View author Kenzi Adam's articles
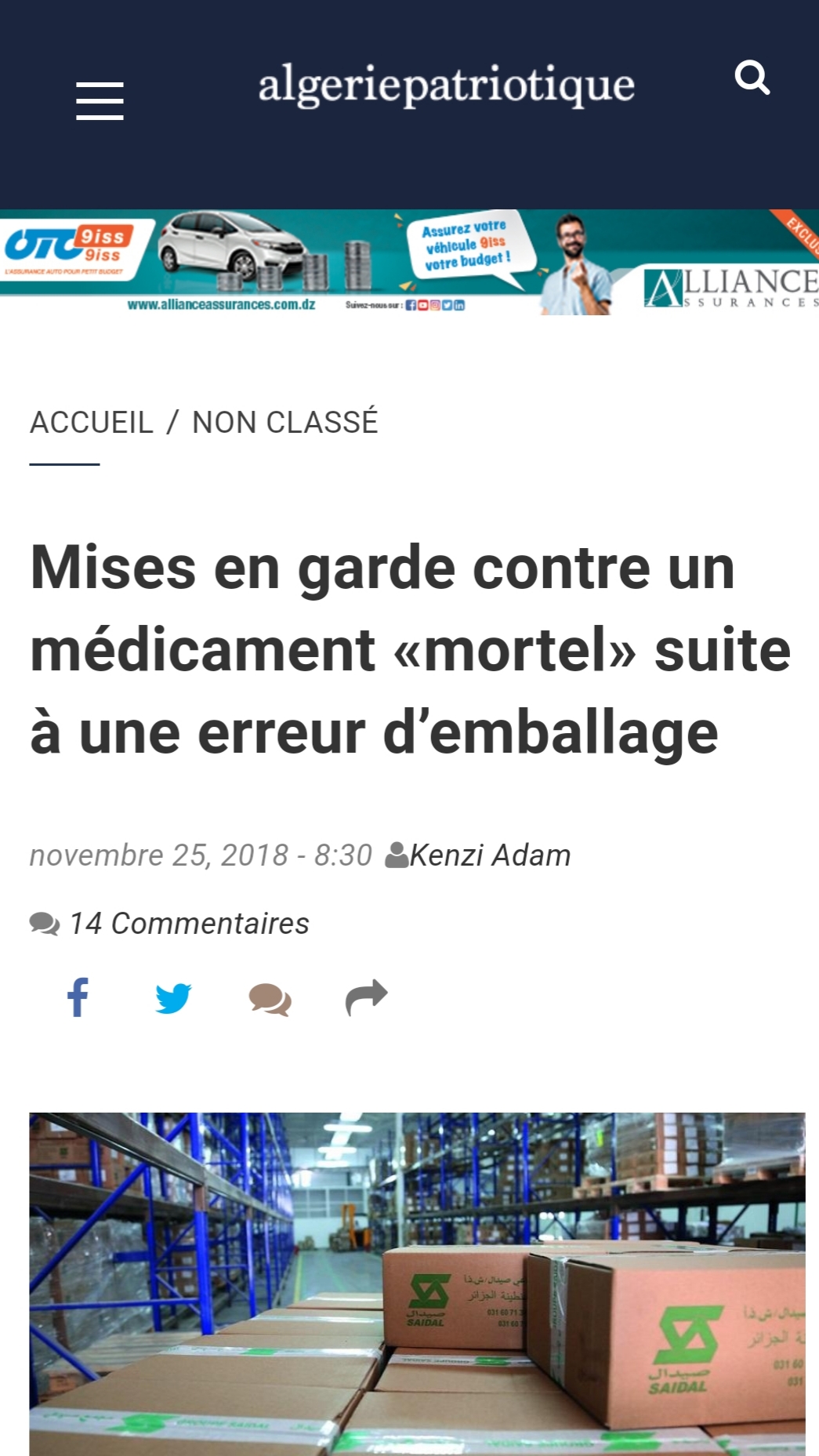 (490, 855)
